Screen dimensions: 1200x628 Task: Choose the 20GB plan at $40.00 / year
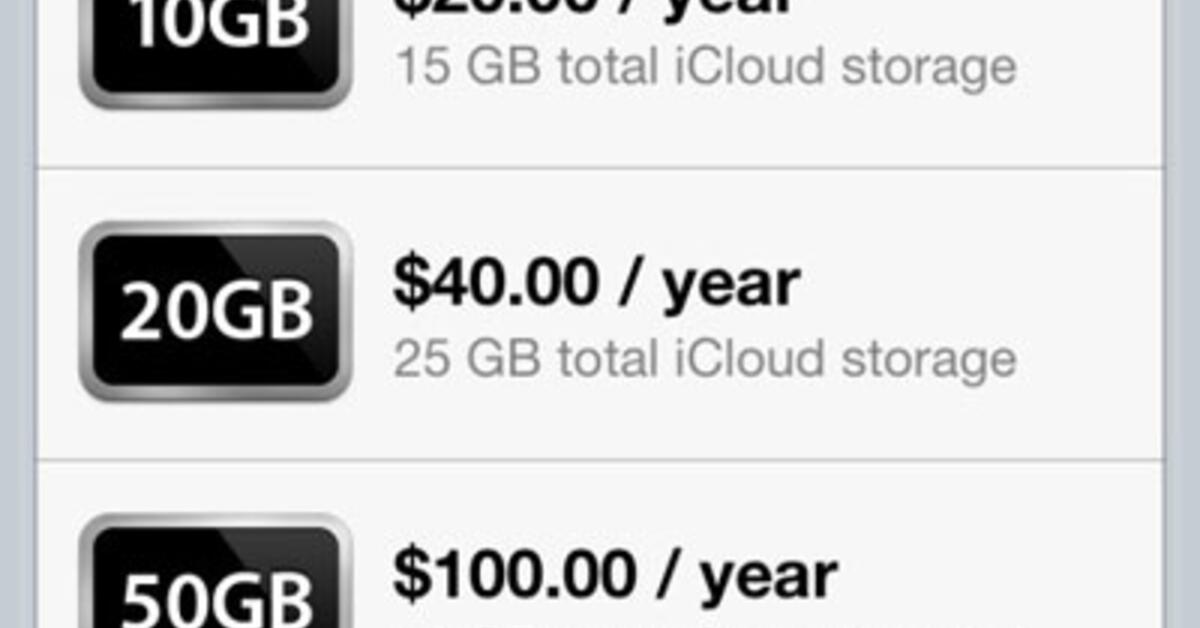click(600, 314)
